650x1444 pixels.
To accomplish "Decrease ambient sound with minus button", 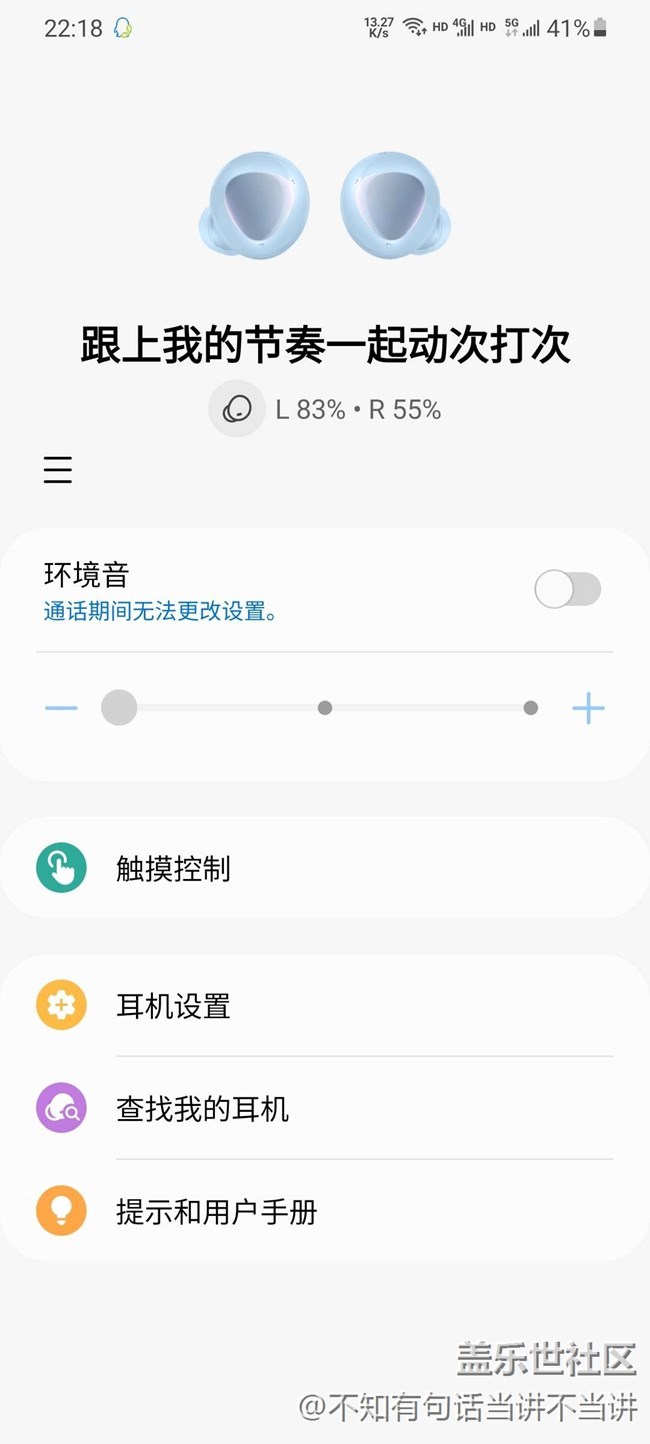I will (x=61, y=708).
